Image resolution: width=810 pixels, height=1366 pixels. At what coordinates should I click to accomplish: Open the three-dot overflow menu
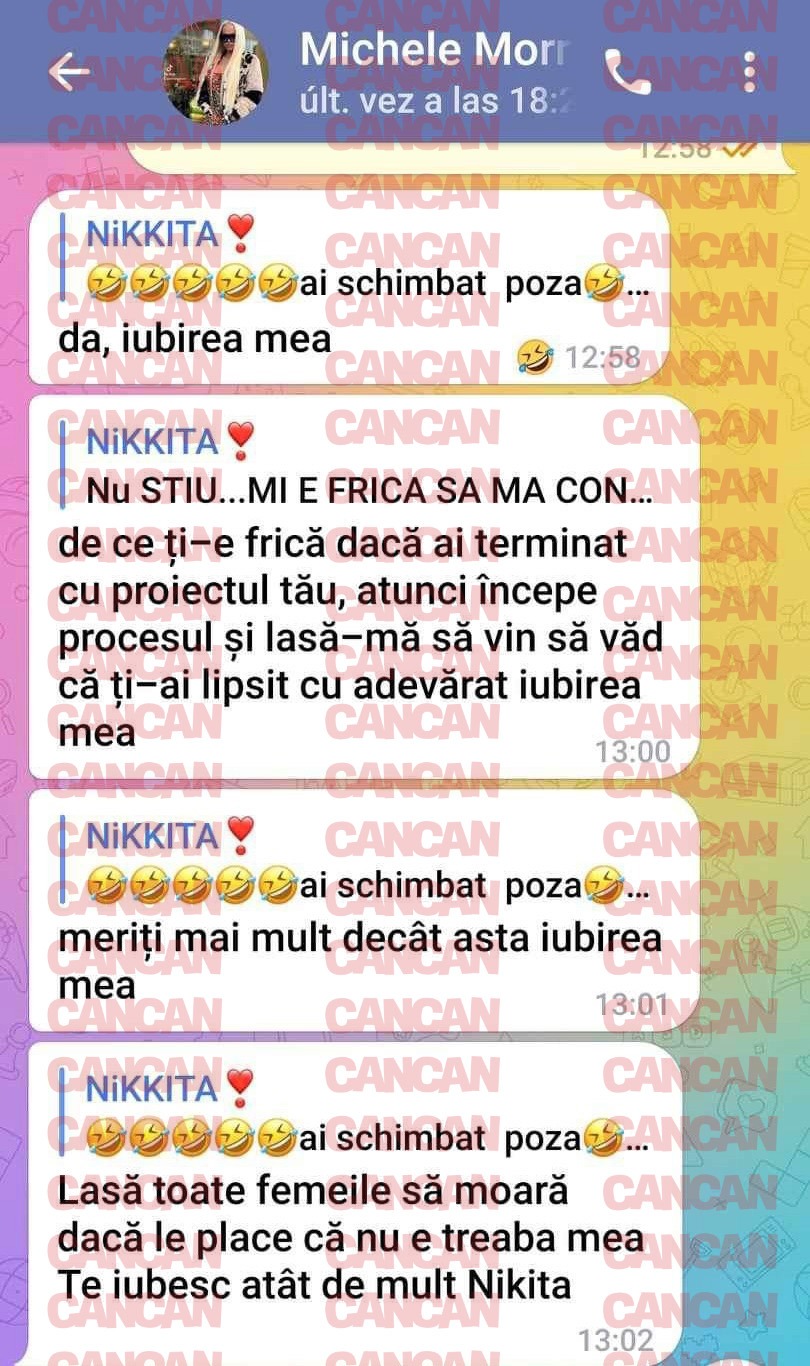750,72
